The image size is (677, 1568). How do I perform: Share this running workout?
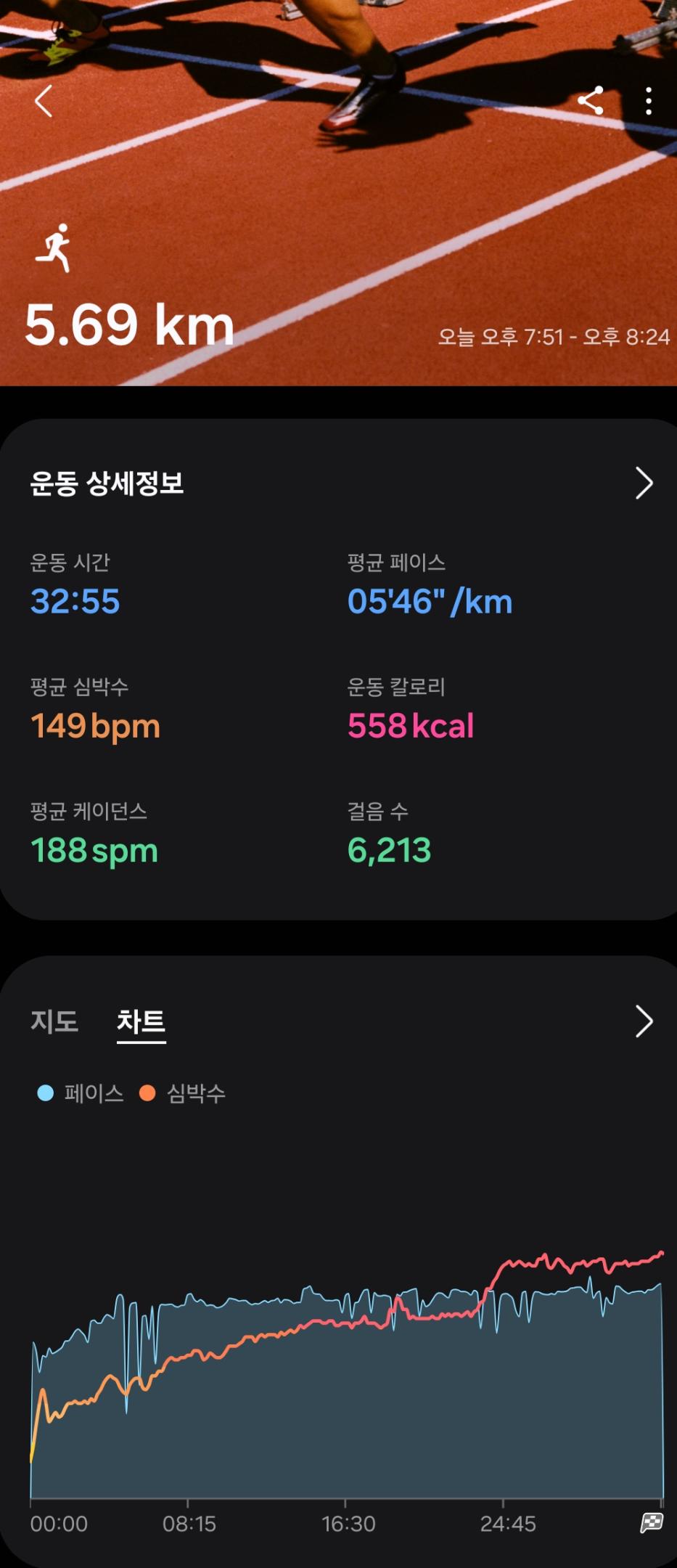(x=591, y=101)
